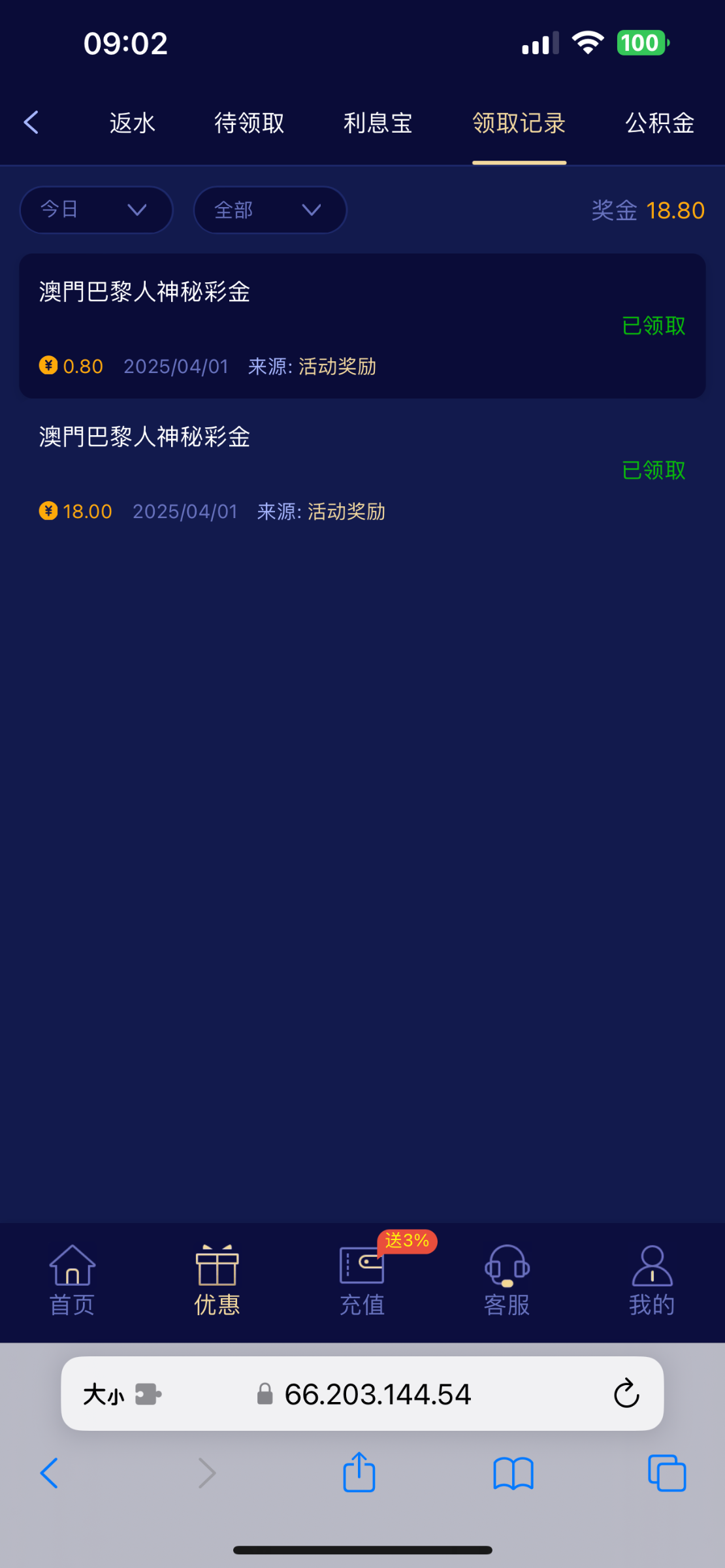Open the 优惠 bottom tab
The image size is (725, 1568).
pos(217,1281)
